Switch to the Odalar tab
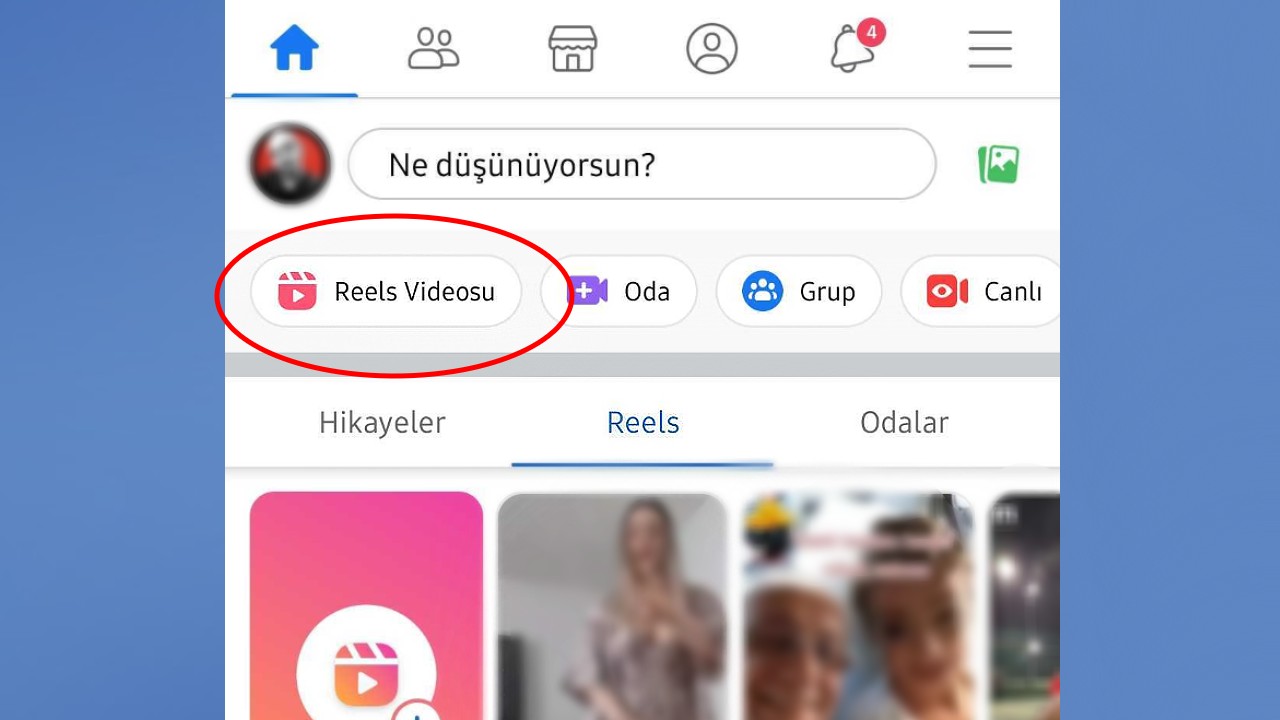This screenshot has height=720, width=1280. [904, 422]
